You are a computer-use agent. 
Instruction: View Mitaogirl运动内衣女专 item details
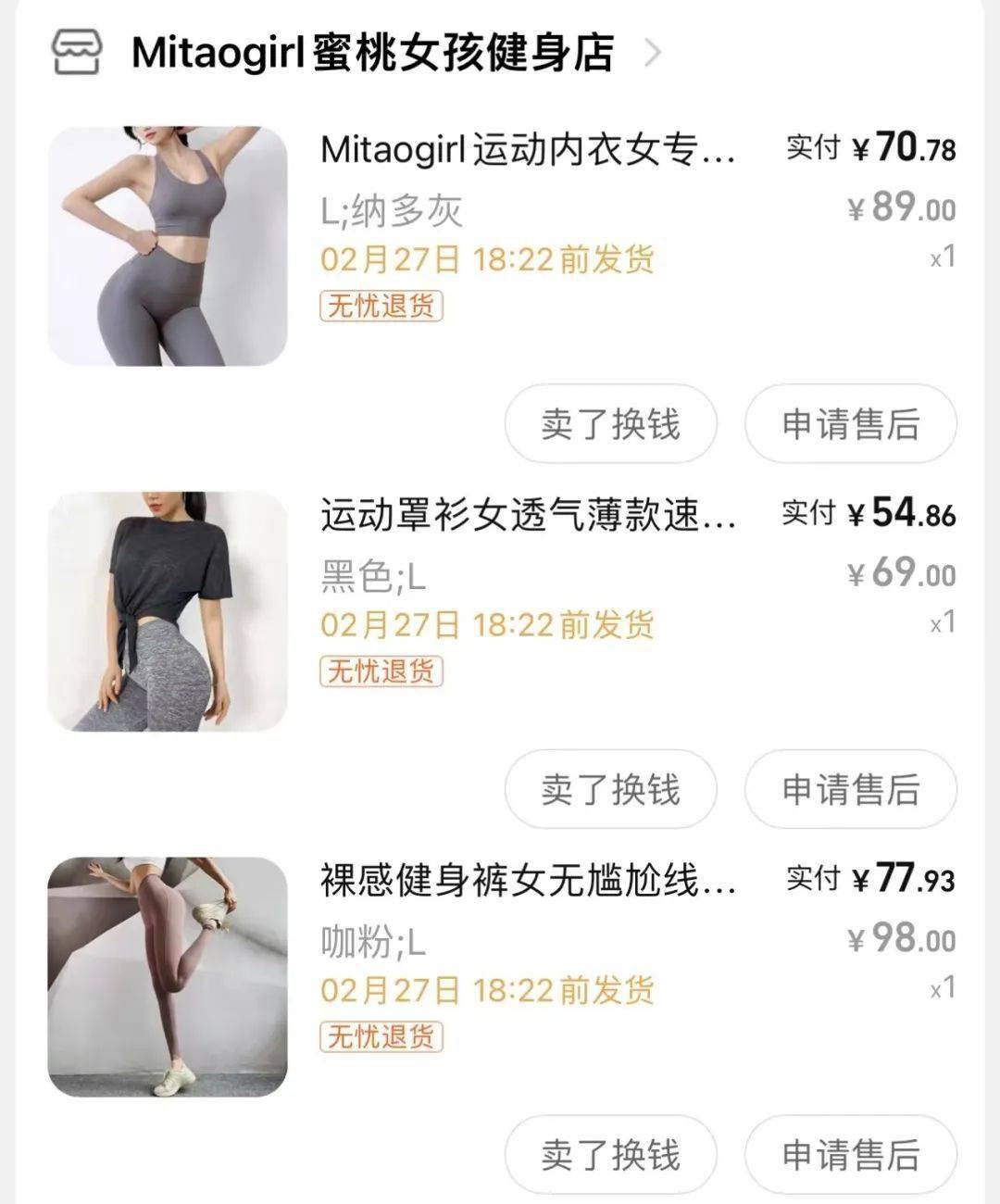[528, 149]
